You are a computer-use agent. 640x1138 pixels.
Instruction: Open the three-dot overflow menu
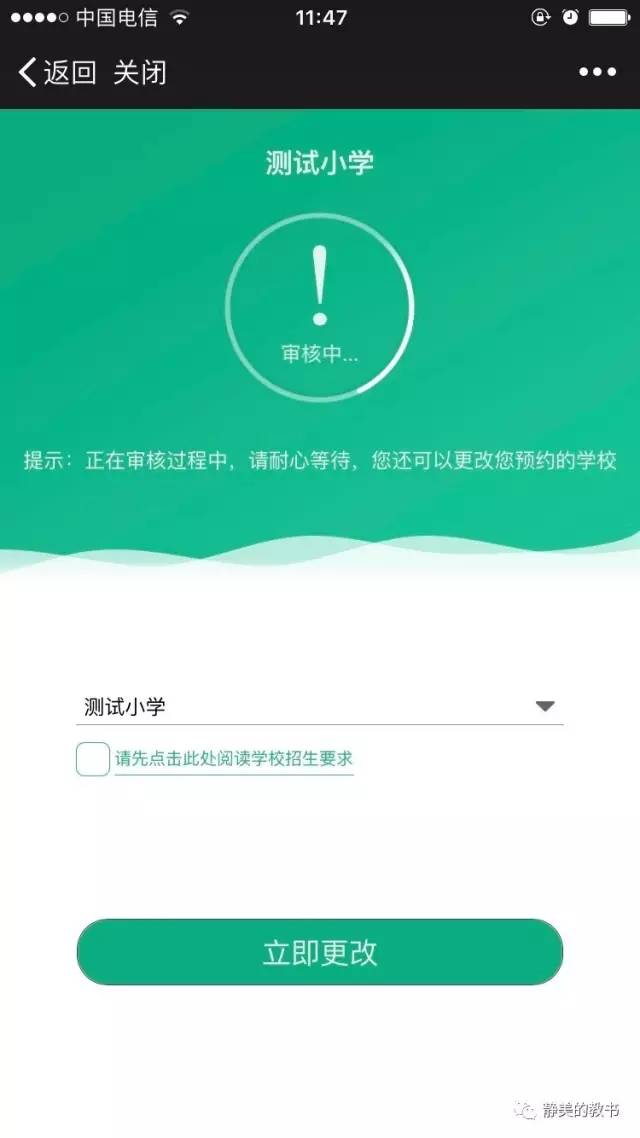click(597, 72)
